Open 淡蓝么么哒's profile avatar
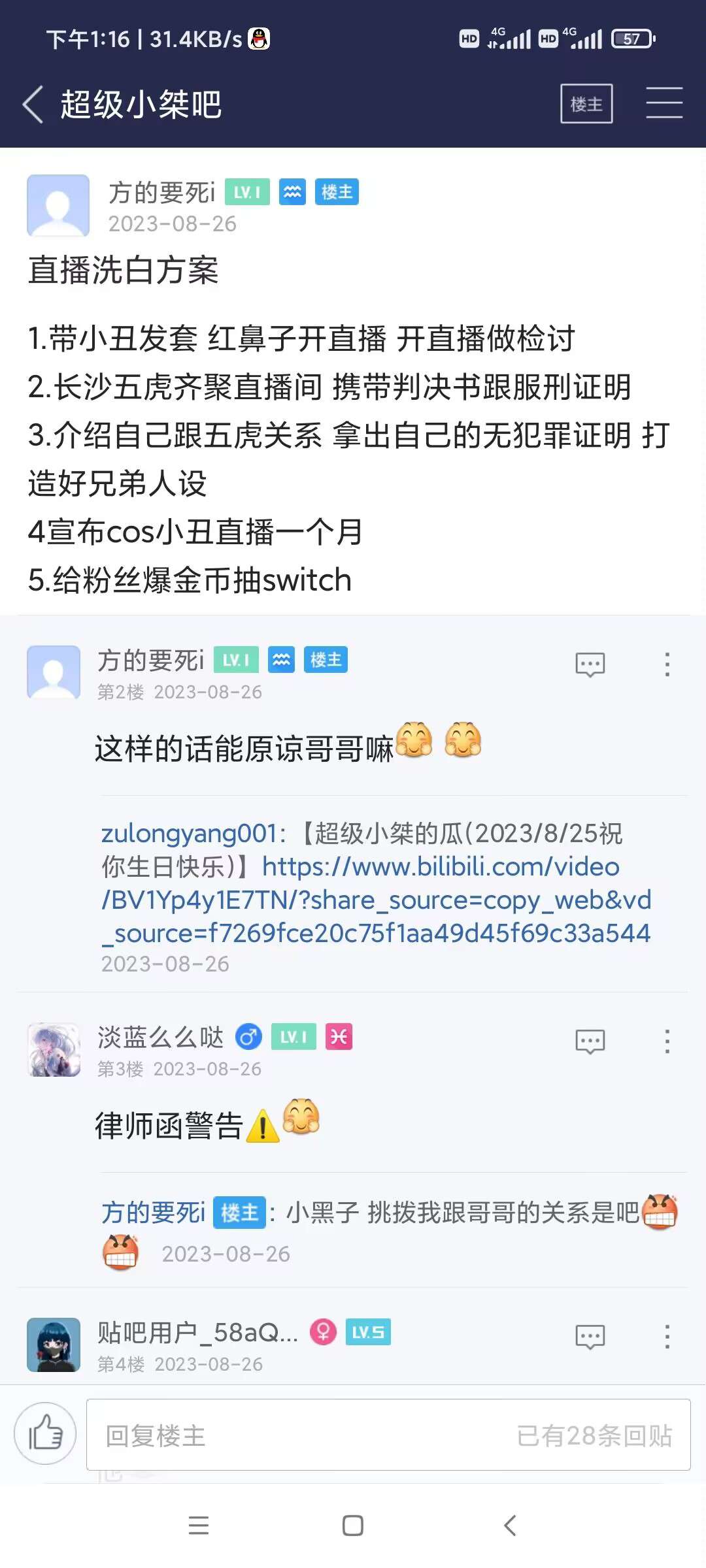 54,1050
